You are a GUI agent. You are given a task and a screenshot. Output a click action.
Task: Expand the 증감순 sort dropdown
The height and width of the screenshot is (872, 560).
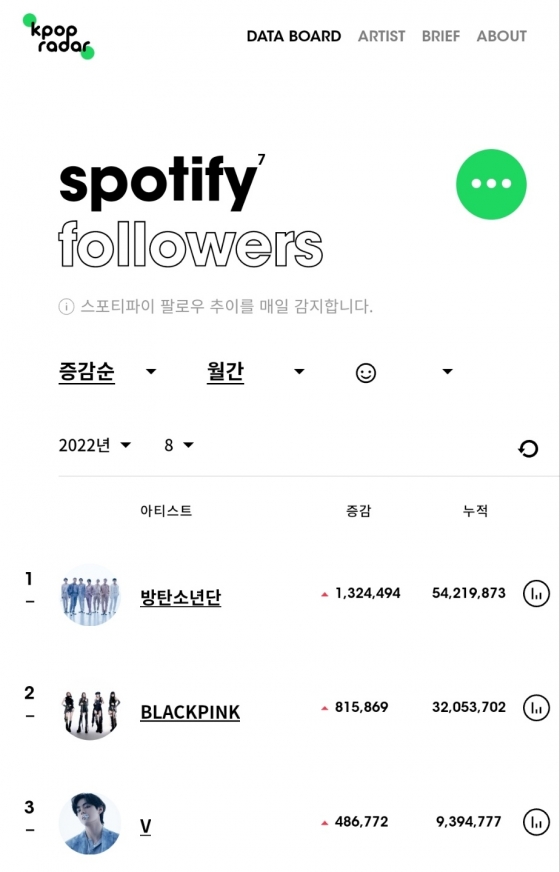click(107, 371)
